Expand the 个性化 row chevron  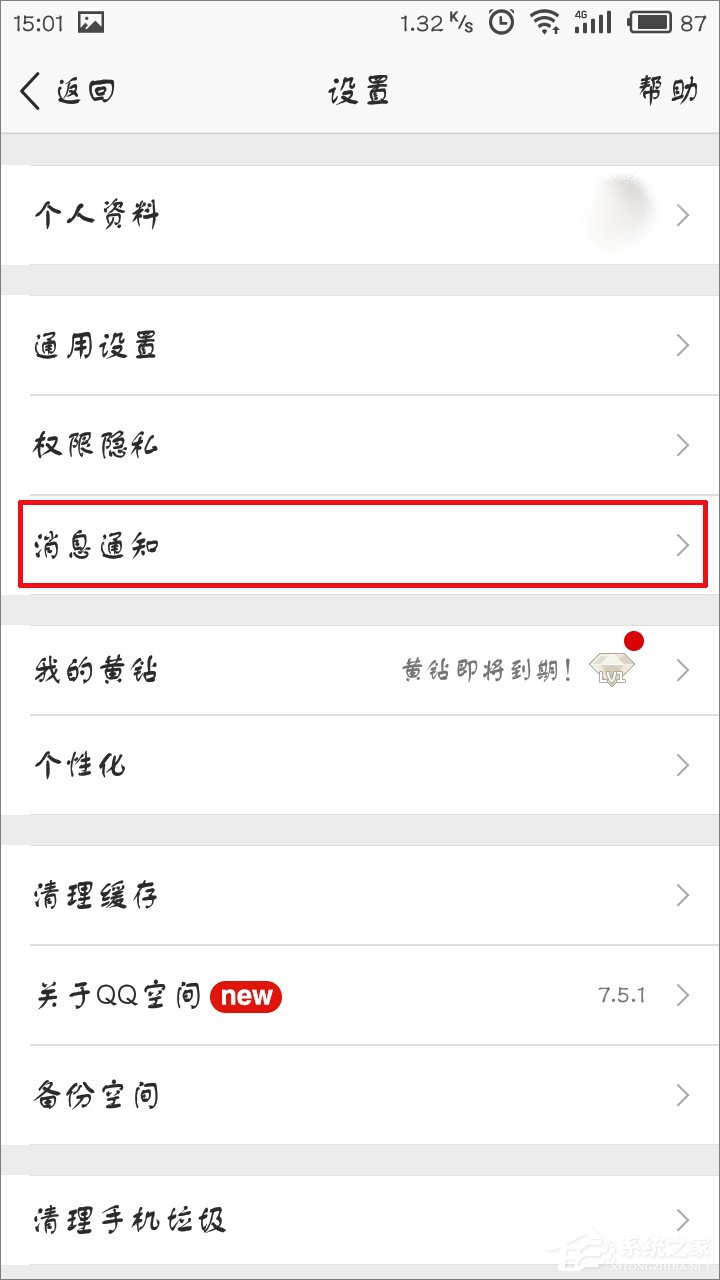pos(683,764)
